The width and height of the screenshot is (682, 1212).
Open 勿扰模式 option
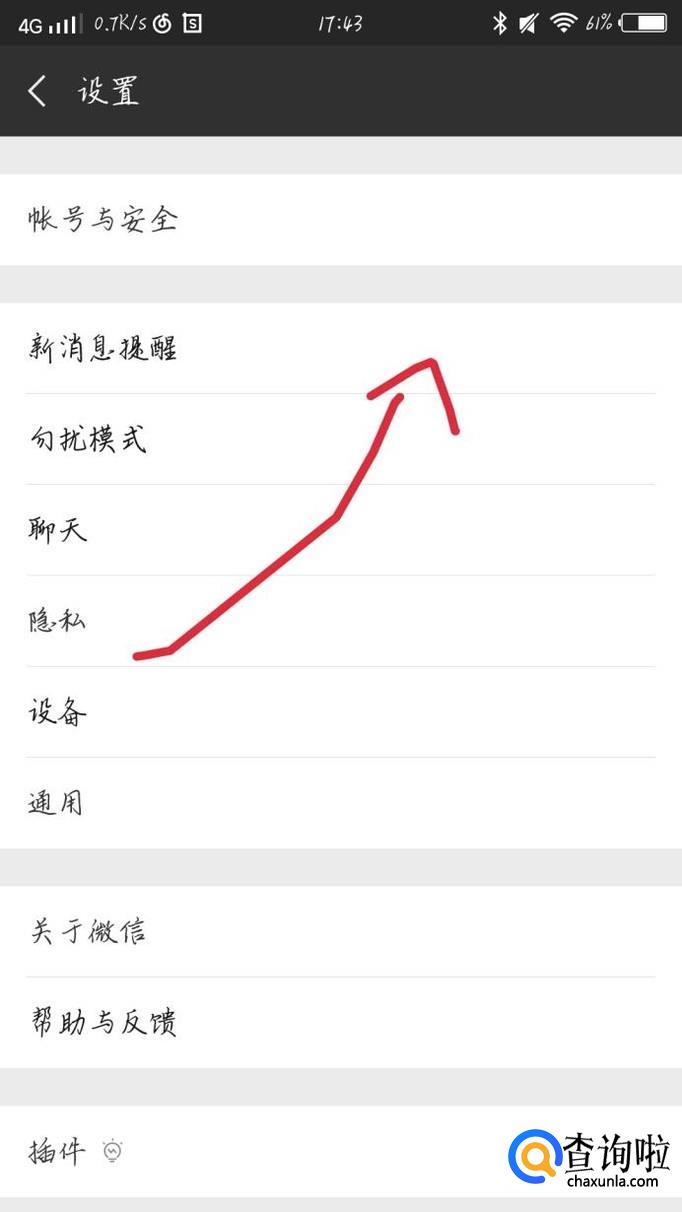tap(88, 439)
